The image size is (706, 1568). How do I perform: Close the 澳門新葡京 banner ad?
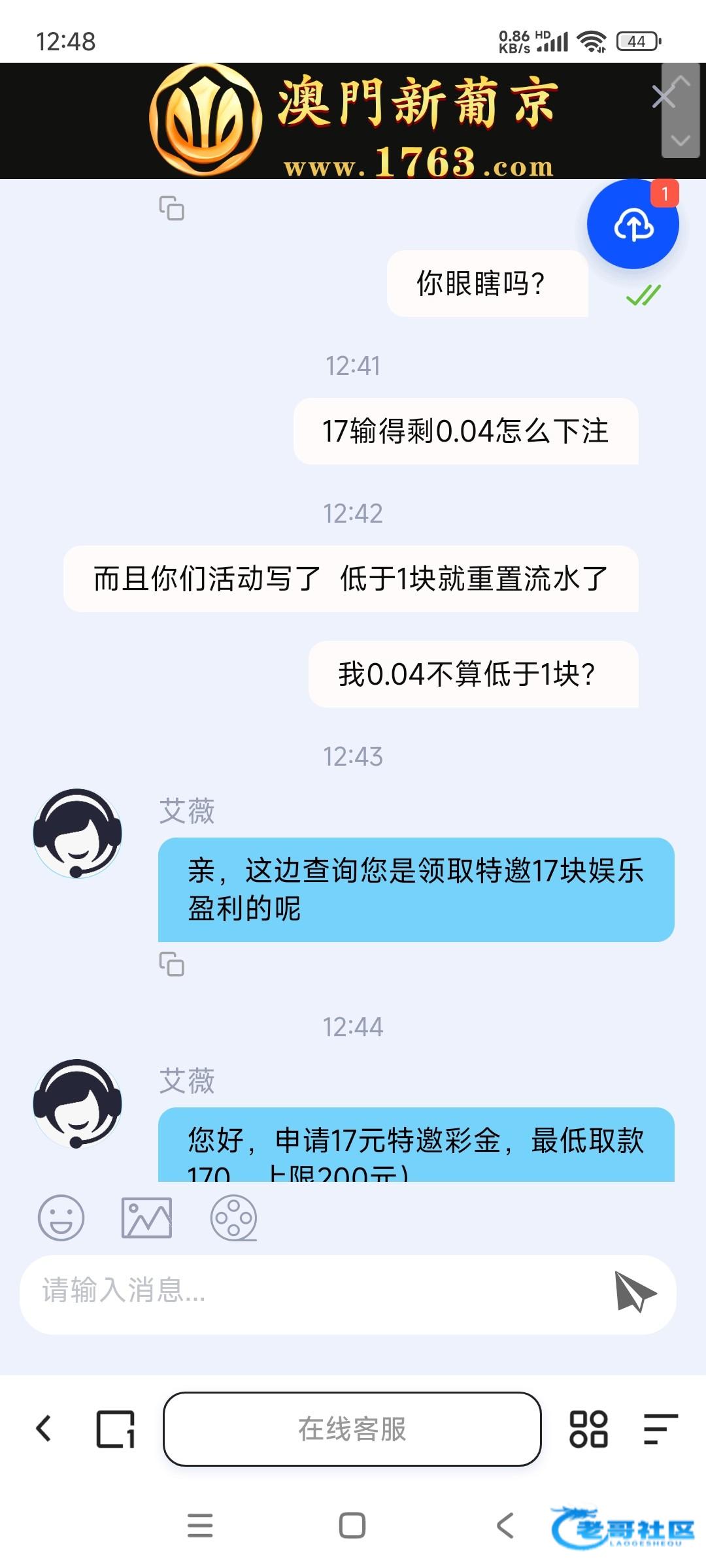tap(663, 98)
